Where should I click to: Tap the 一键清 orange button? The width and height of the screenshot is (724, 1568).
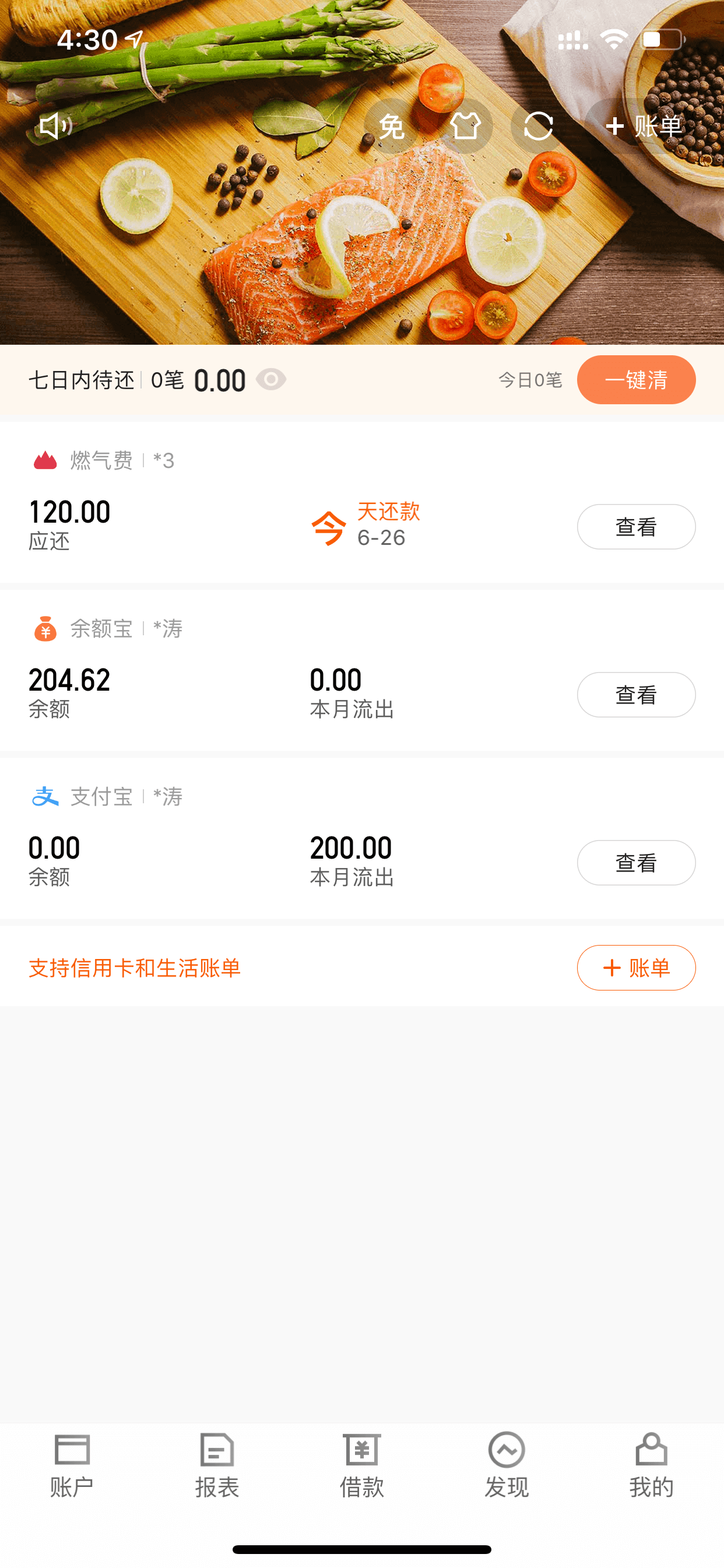(636, 380)
